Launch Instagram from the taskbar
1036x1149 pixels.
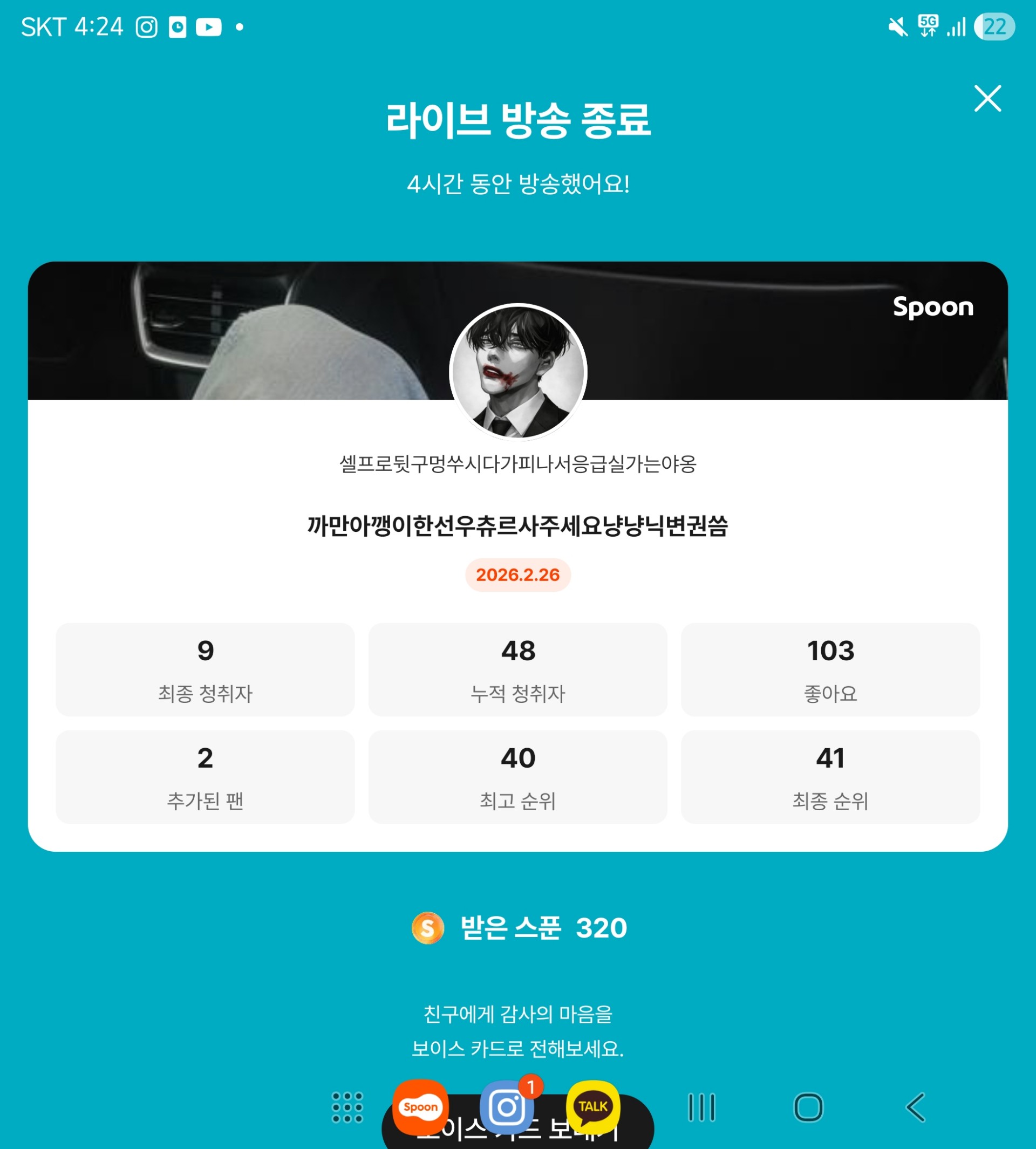pos(507,1107)
